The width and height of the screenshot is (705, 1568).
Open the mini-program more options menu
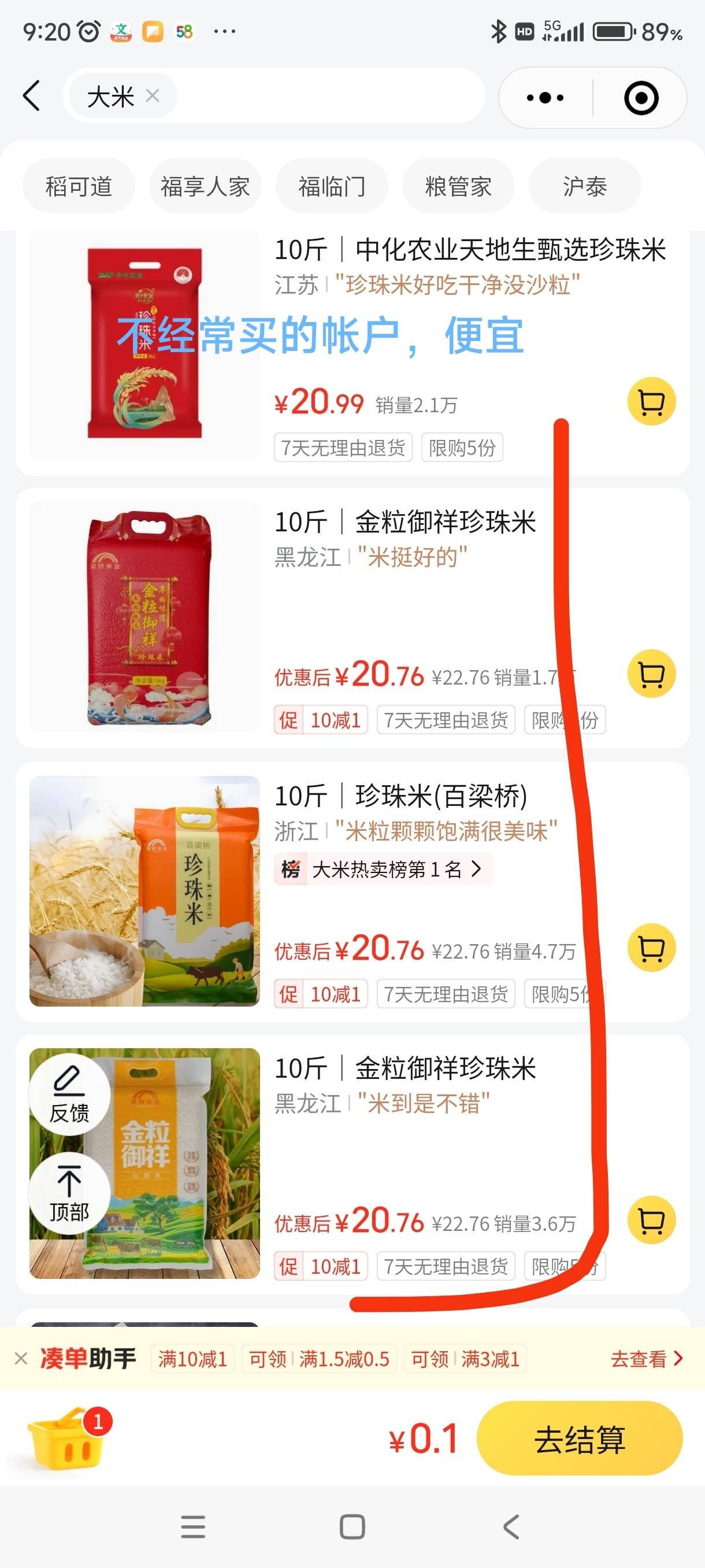545,97
